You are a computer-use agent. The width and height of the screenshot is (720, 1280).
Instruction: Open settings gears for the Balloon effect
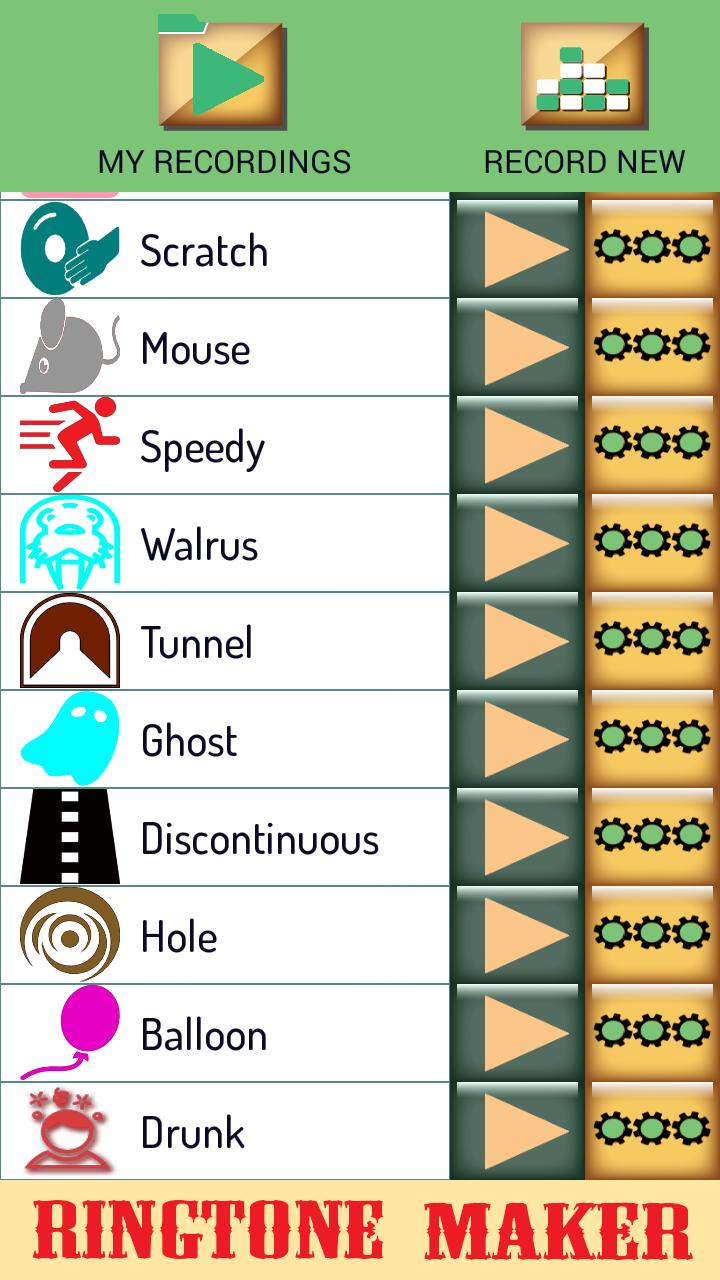coord(651,1034)
